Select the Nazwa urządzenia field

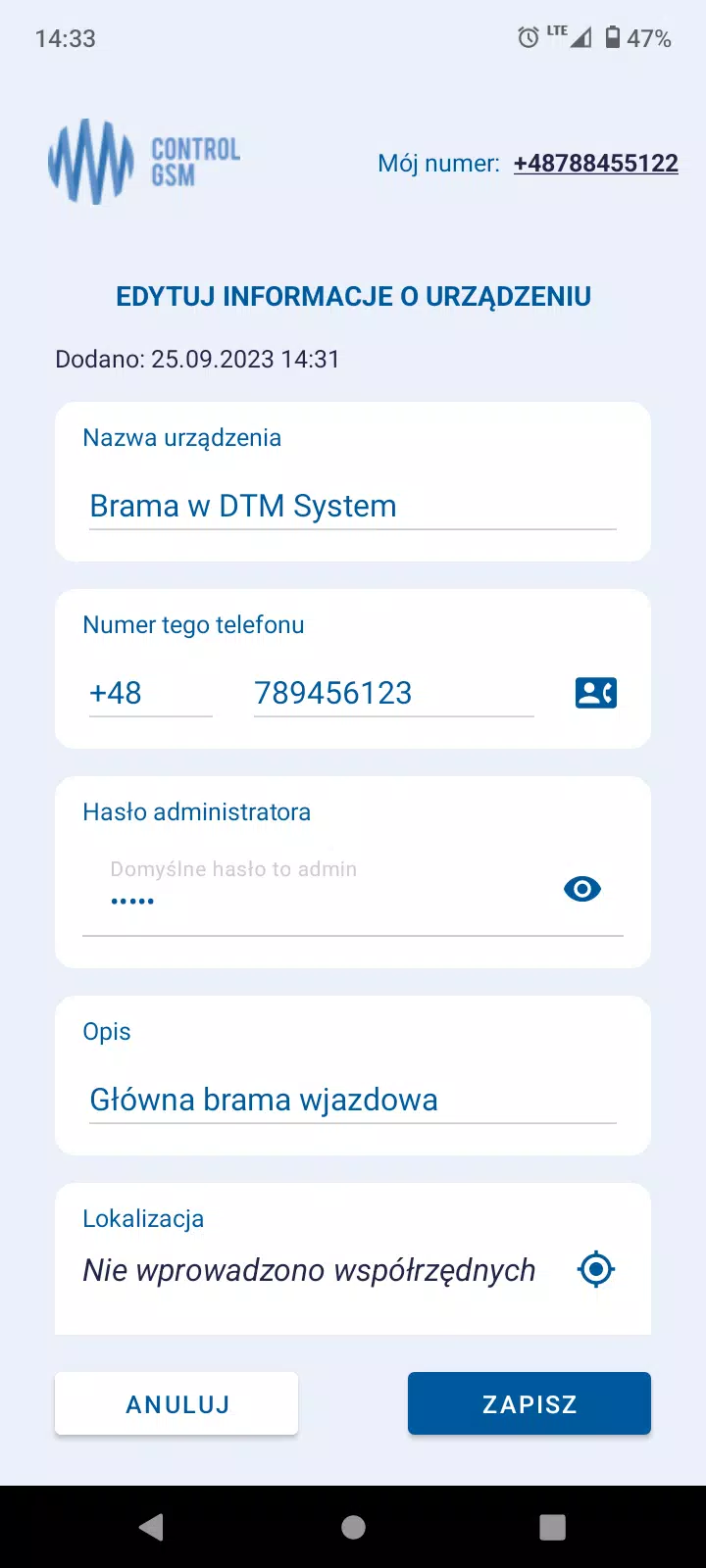[x=353, y=506]
